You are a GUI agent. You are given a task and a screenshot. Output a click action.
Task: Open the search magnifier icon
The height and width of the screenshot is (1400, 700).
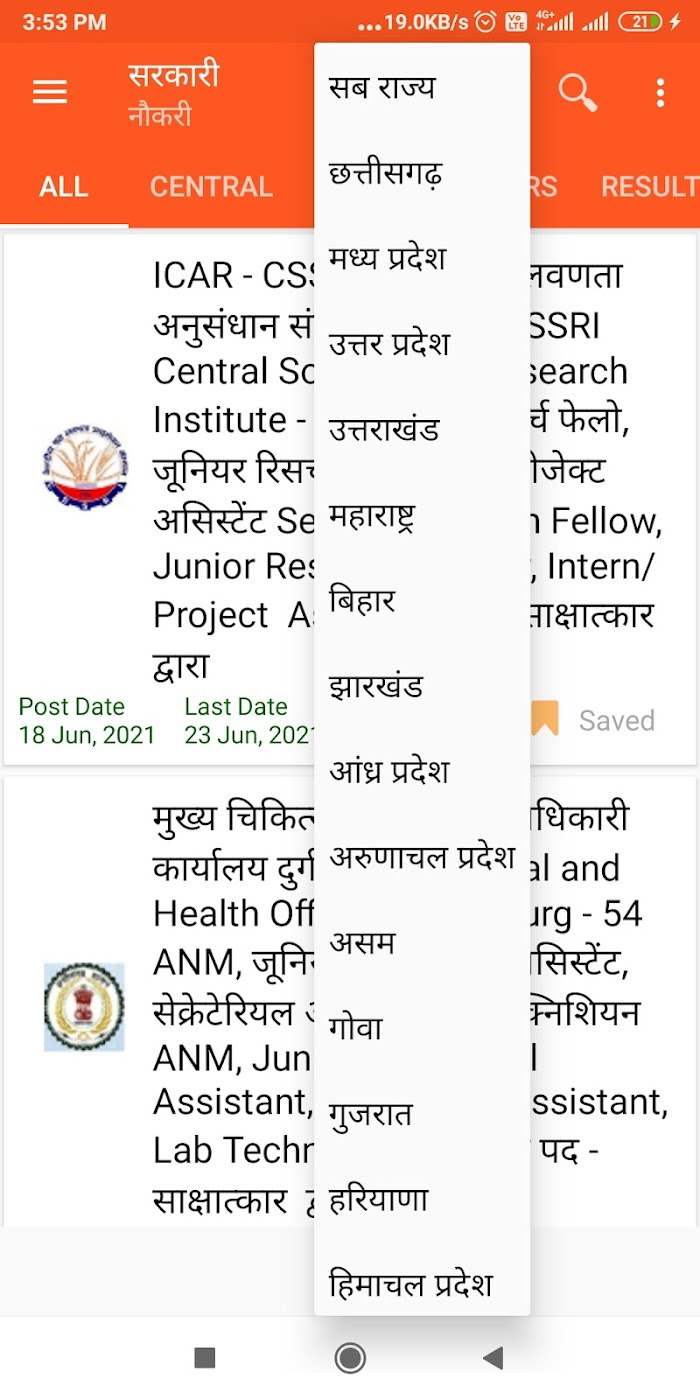click(x=577, y=93)
